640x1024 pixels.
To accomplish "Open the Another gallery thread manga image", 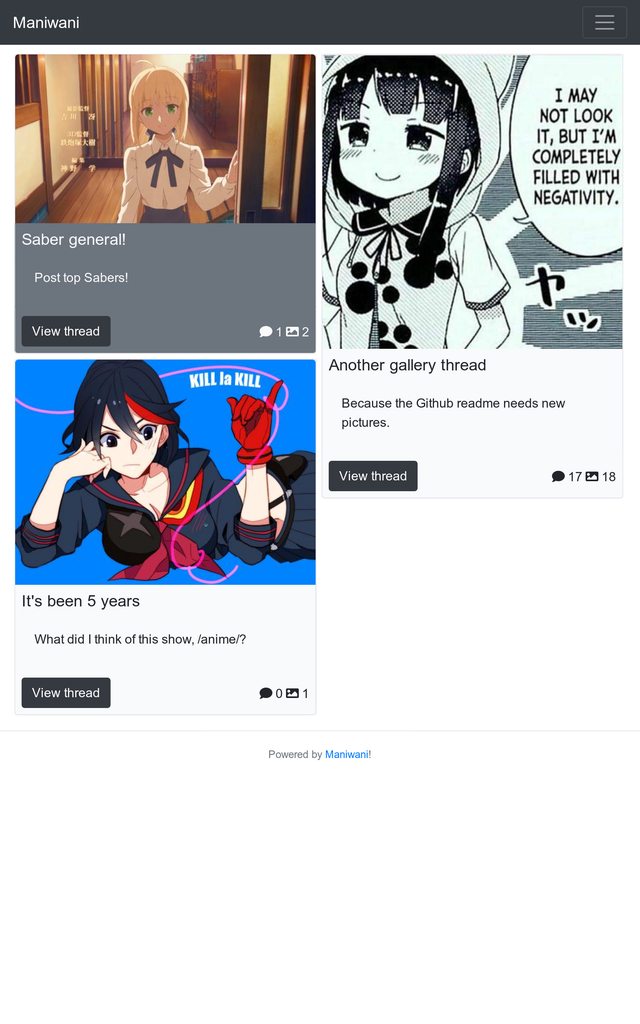I will click(472, 202).
